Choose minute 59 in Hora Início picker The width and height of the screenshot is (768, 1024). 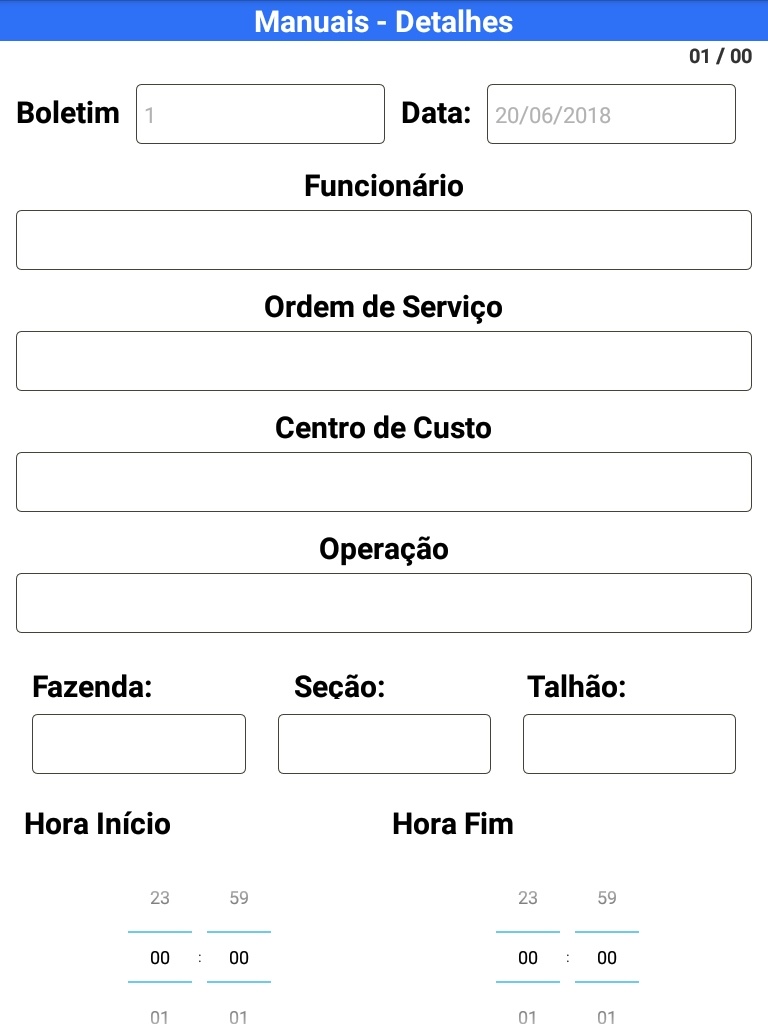click(239, 898)
